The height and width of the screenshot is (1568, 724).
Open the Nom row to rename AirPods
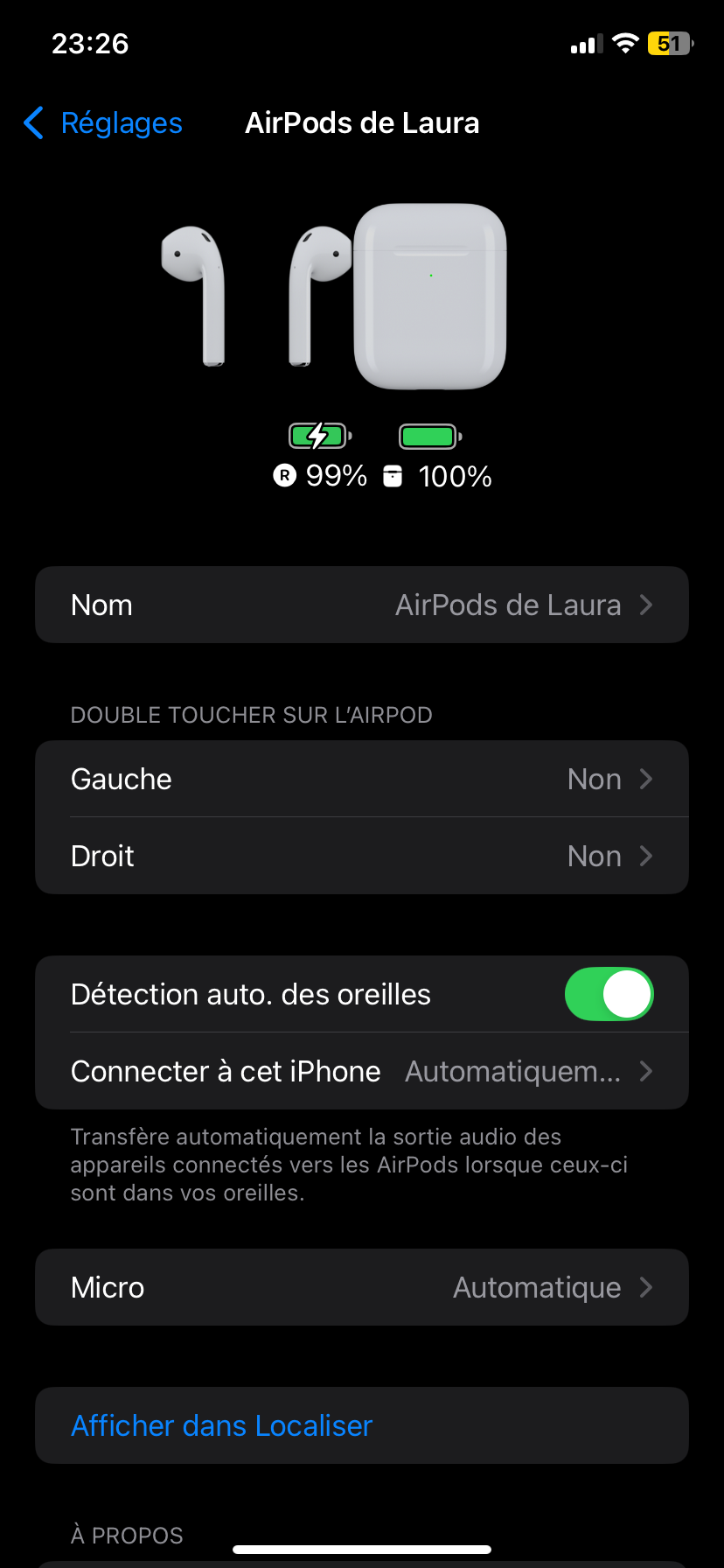click(362, 605)
